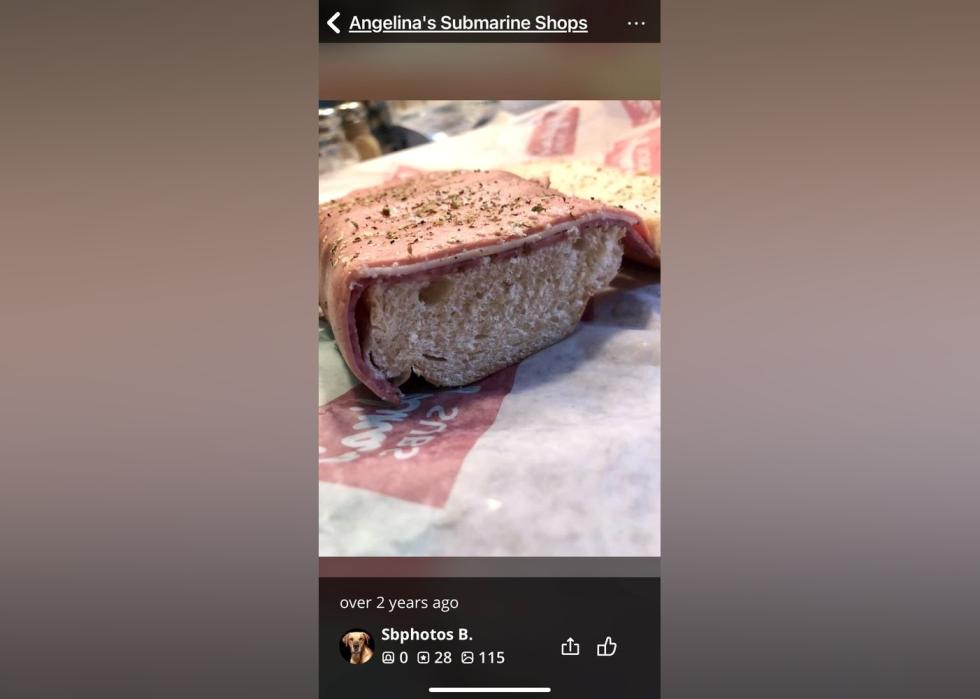Open the three-dot overflow menu

click(x=636, y=23)
